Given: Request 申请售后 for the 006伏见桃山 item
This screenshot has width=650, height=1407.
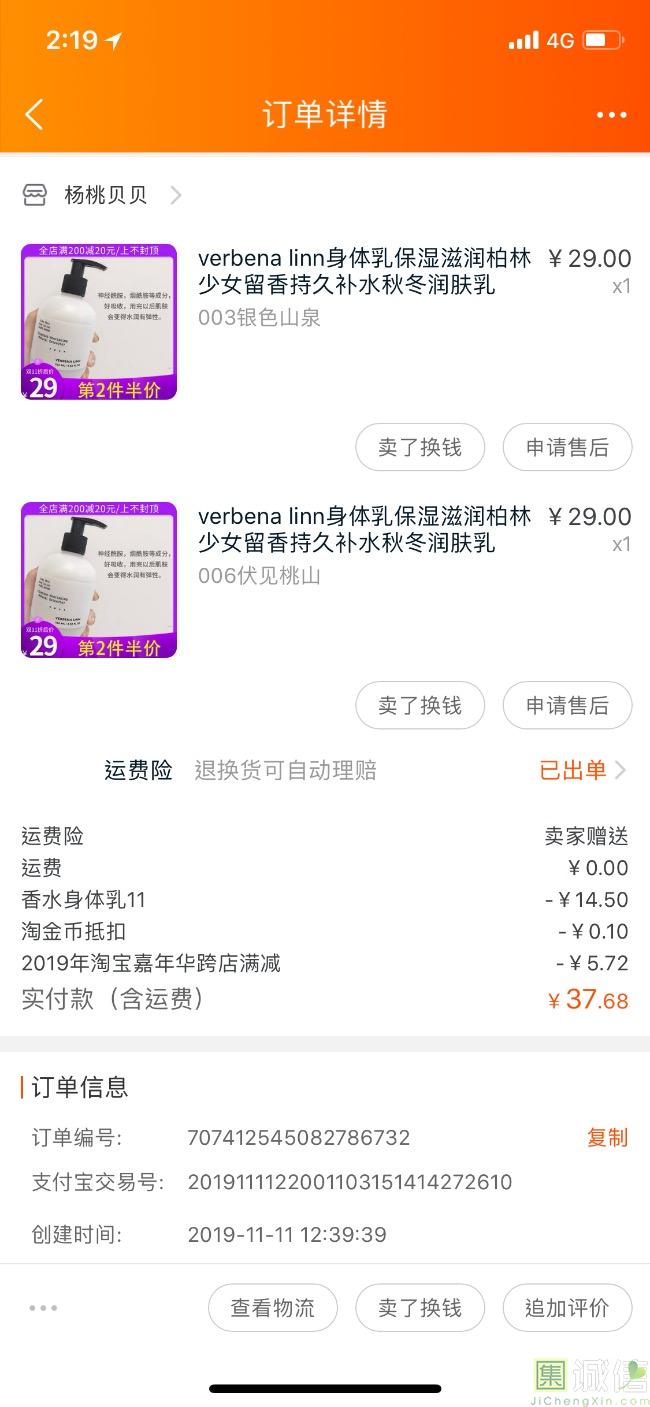Looking at the screenshot, I should coord(567,705).
